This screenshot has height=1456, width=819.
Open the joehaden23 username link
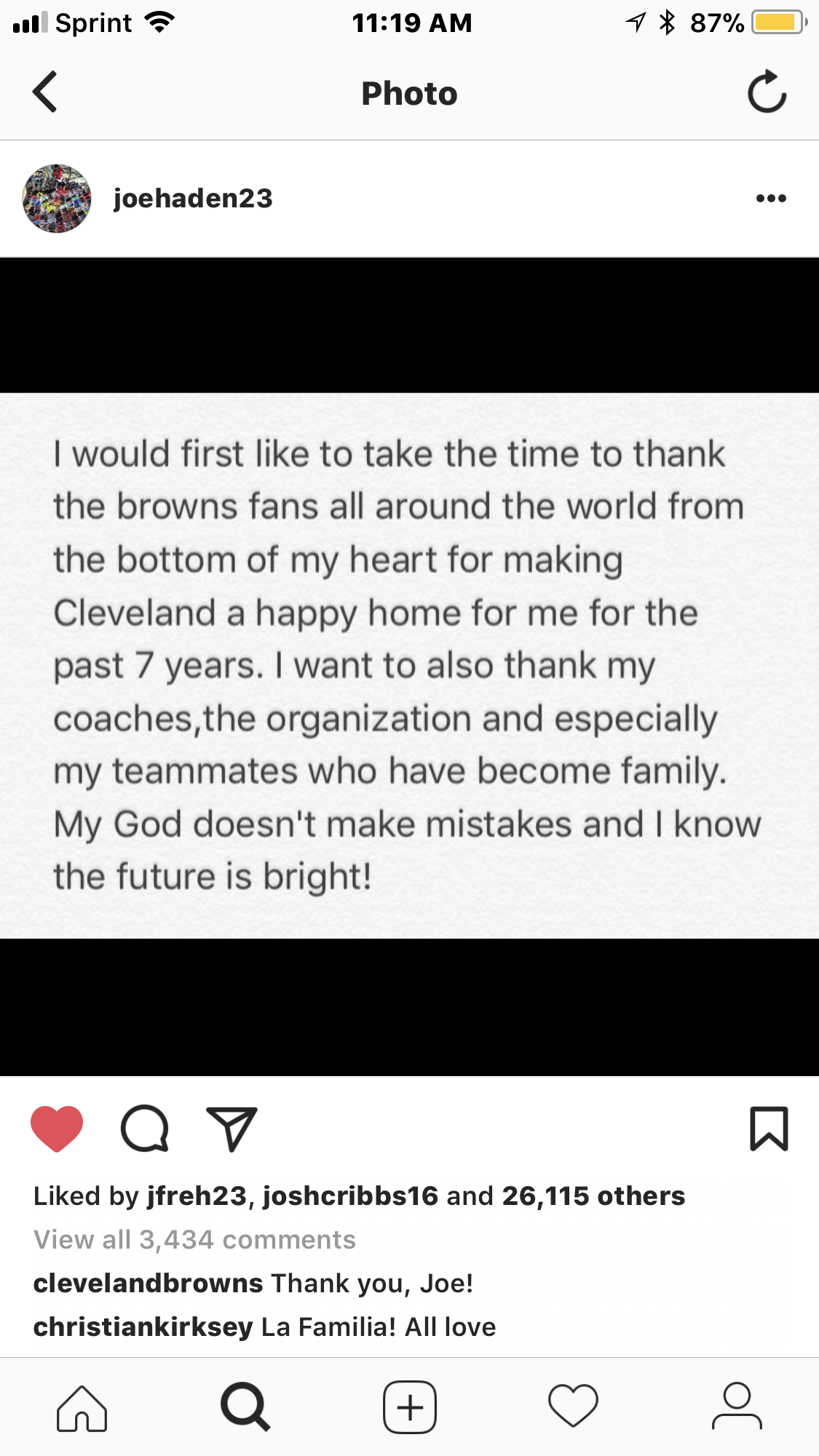click(x=193, y=198)
